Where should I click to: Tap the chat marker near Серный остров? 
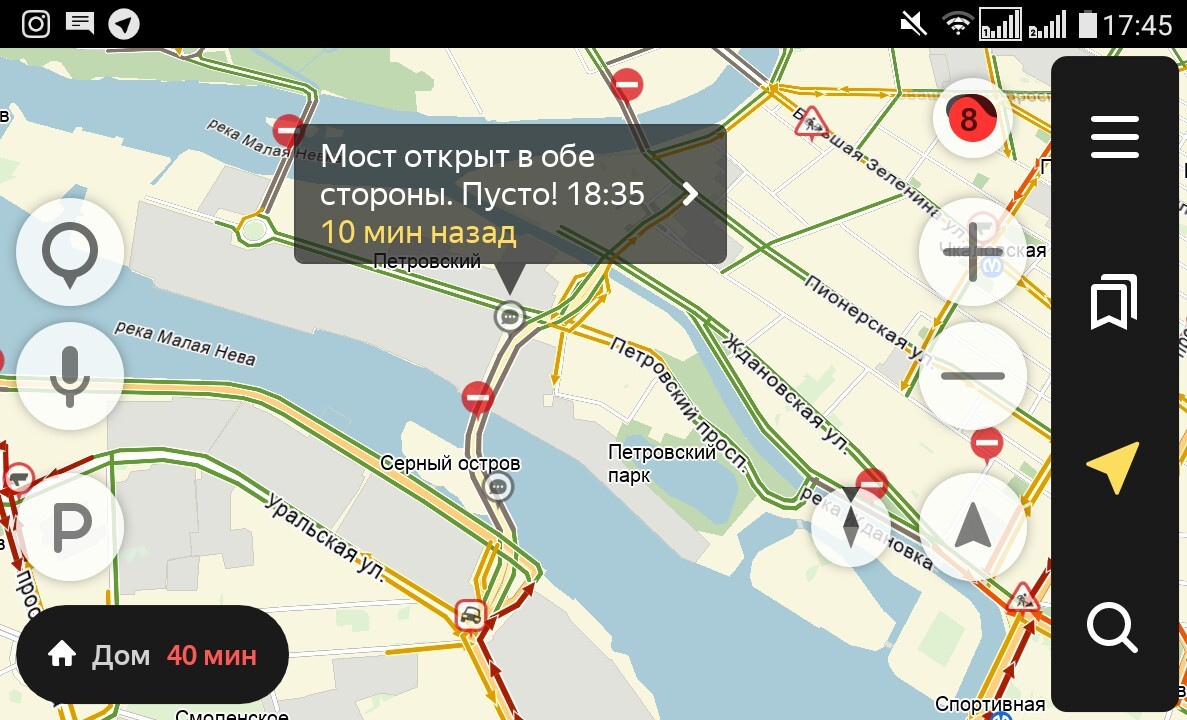click(x=498, y=487)
